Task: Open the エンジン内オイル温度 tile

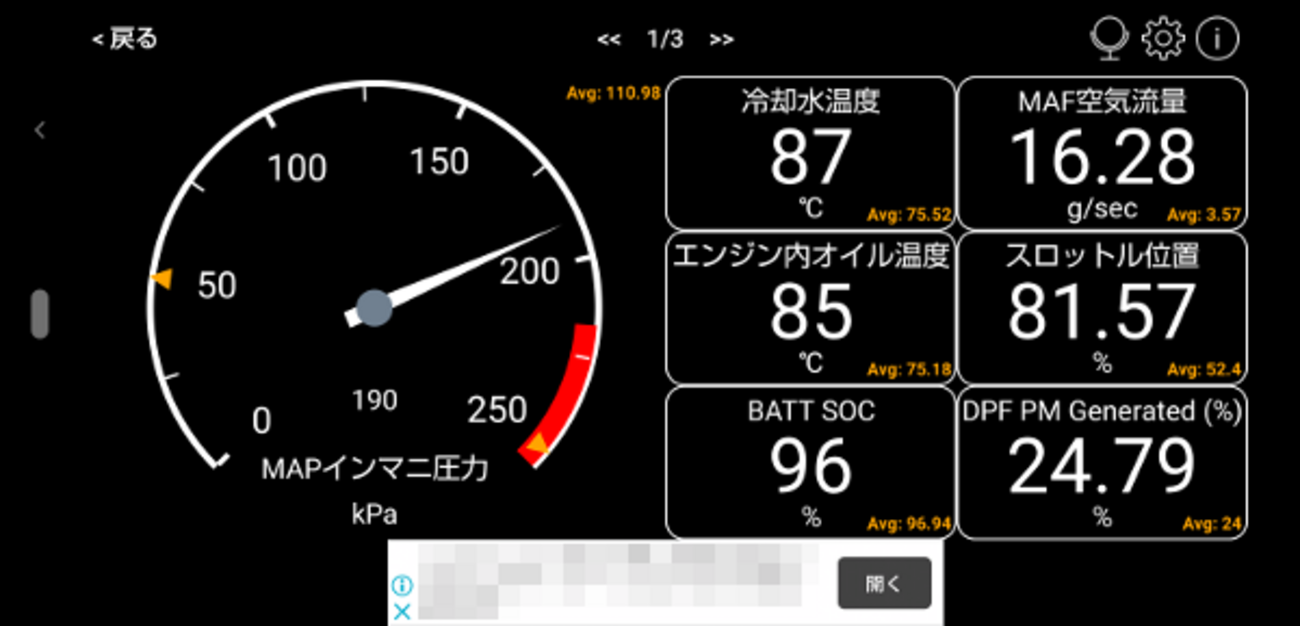Action: click(x=810, y=308)
